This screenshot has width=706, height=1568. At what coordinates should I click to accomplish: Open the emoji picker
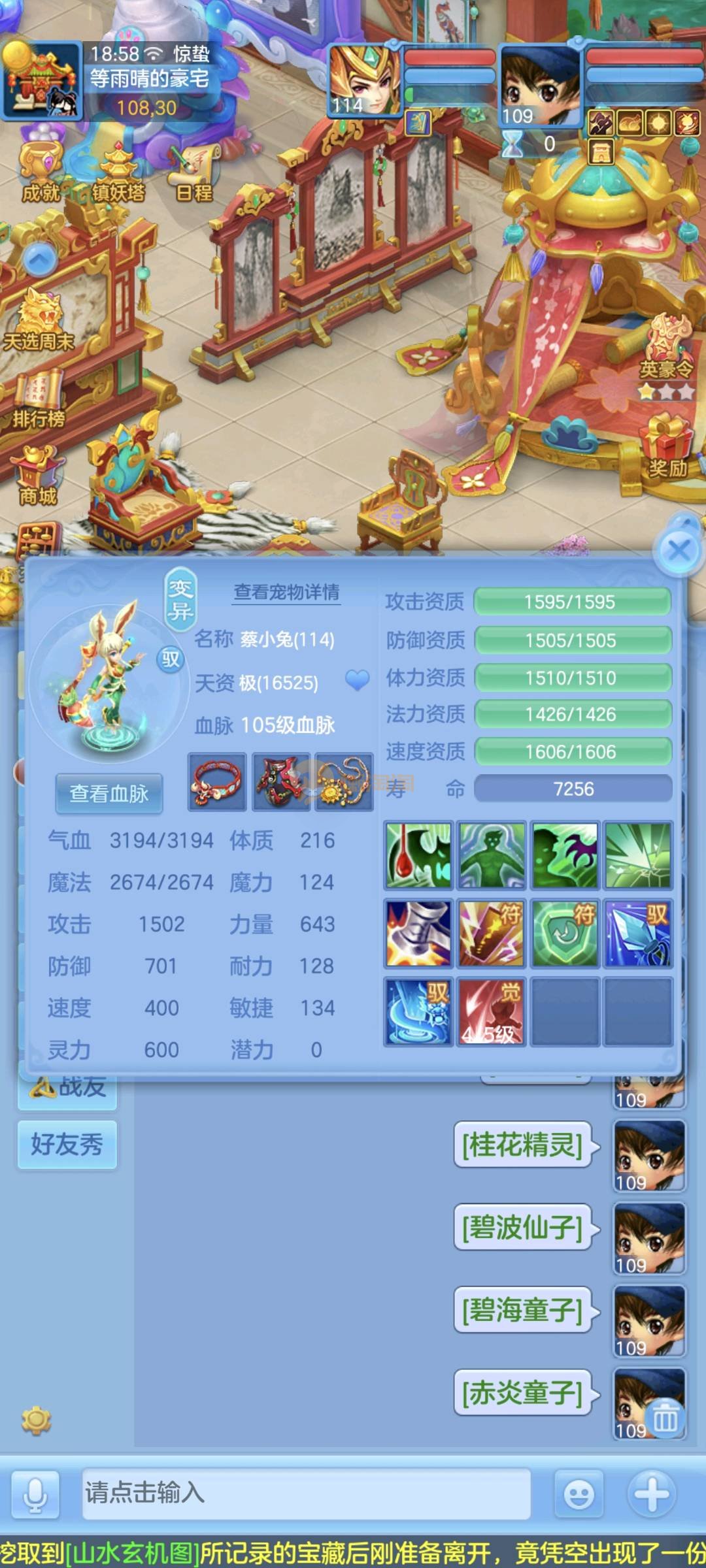pos(579,1494)
